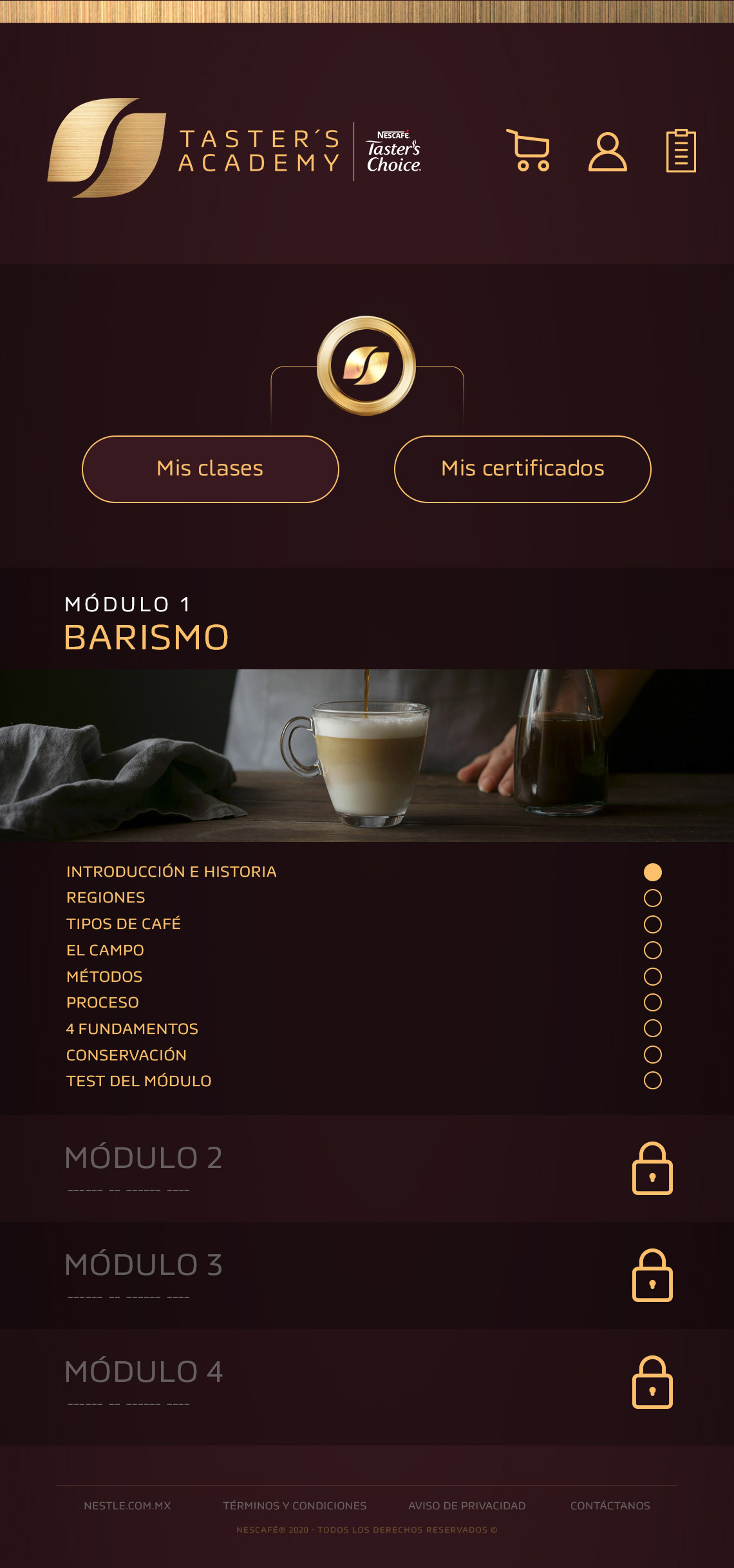Tap the locked Módulo 2 row
Viewport: 734px width, 1568px height.
[367, 1169]
